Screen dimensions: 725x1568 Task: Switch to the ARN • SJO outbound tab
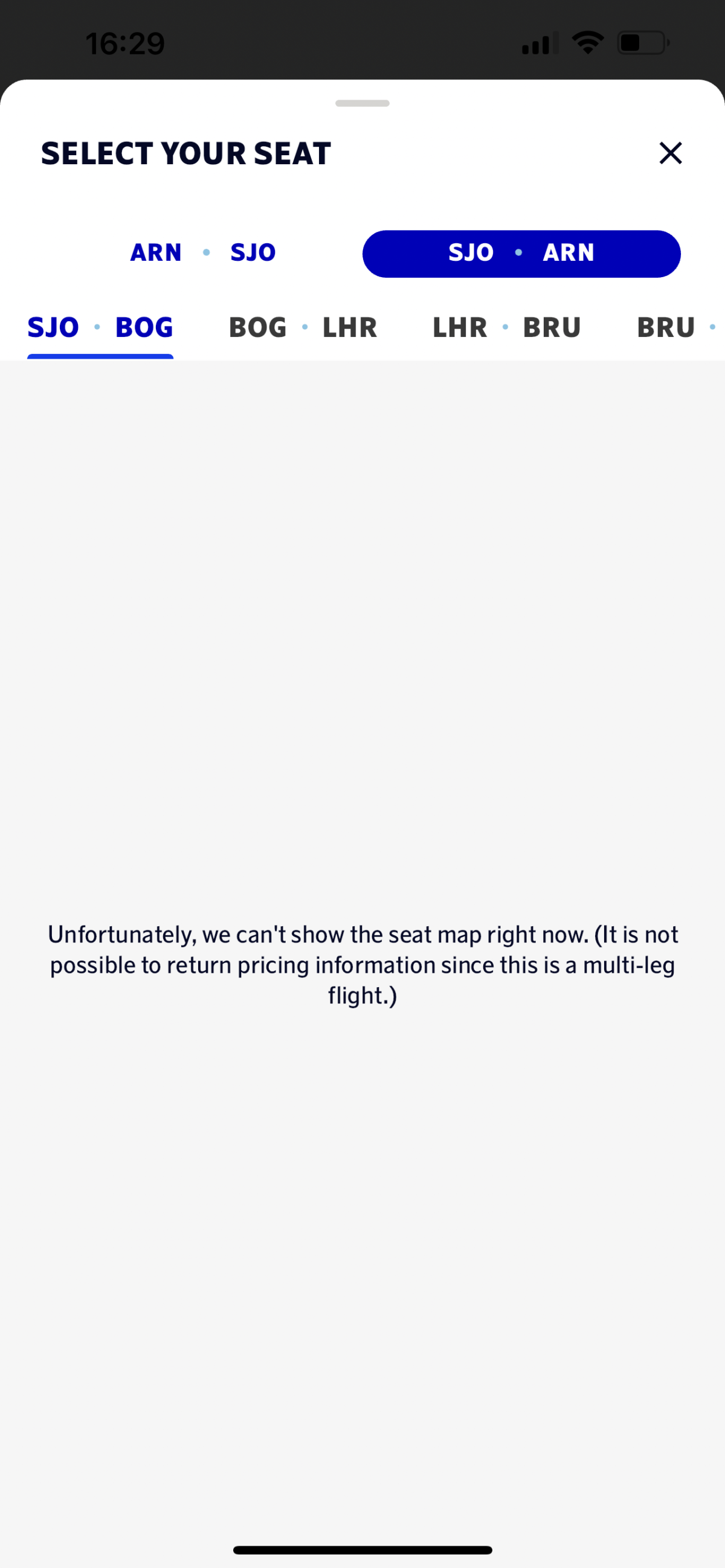click(x=203, y=252)
